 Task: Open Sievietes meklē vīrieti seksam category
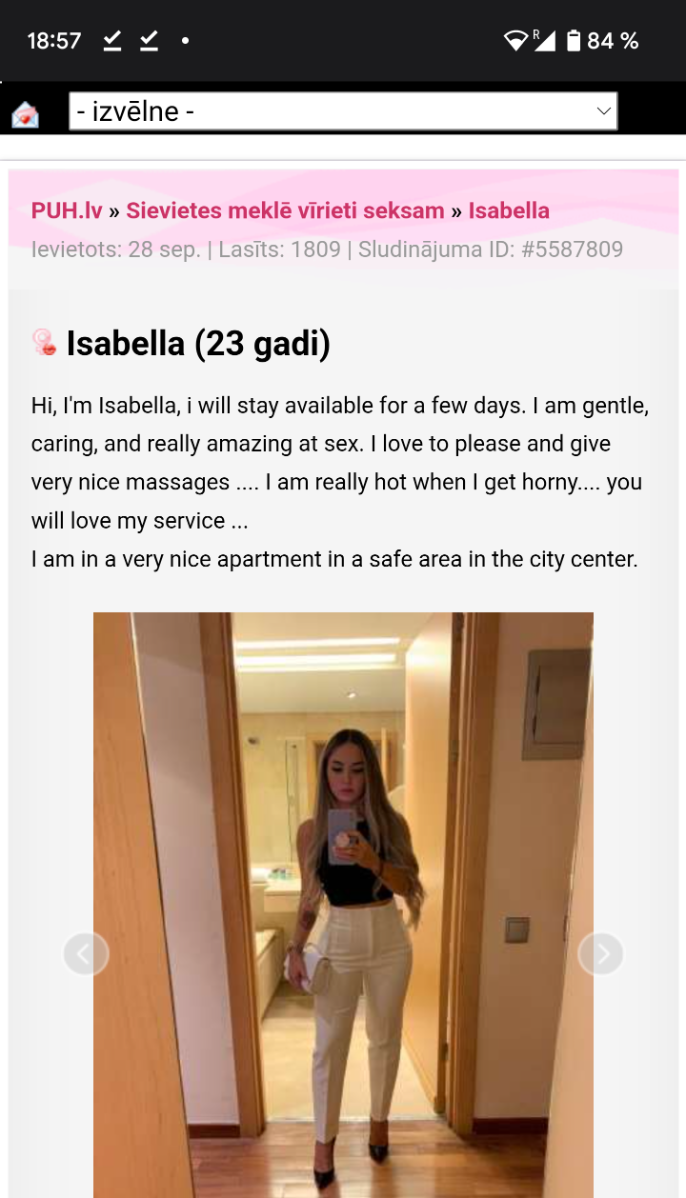[285, 211]
